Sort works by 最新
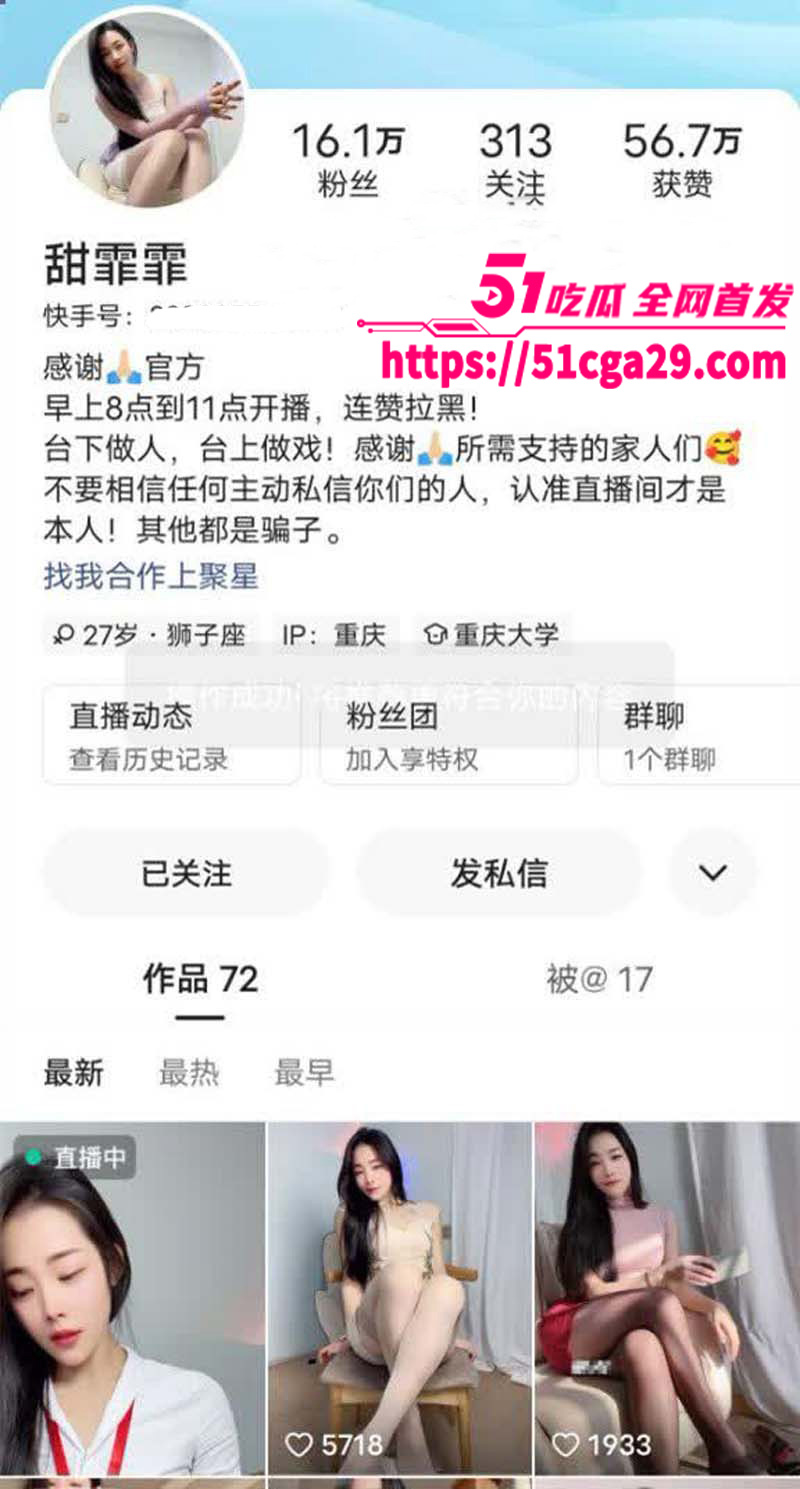 point(74,1073)
